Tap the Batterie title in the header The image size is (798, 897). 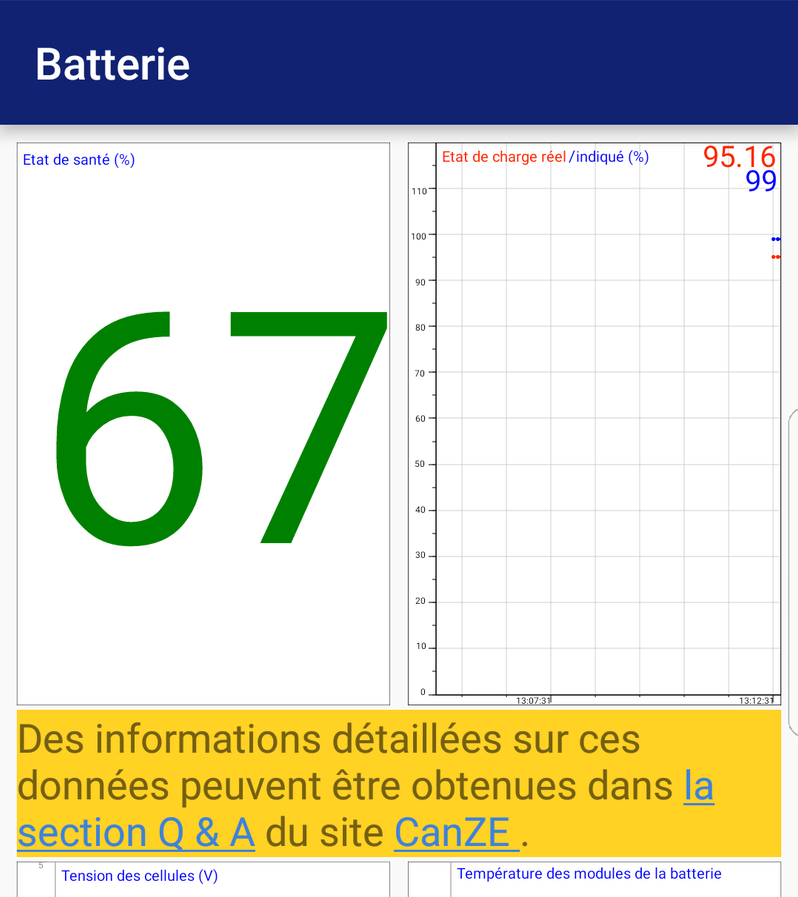(x=112, y=64)
